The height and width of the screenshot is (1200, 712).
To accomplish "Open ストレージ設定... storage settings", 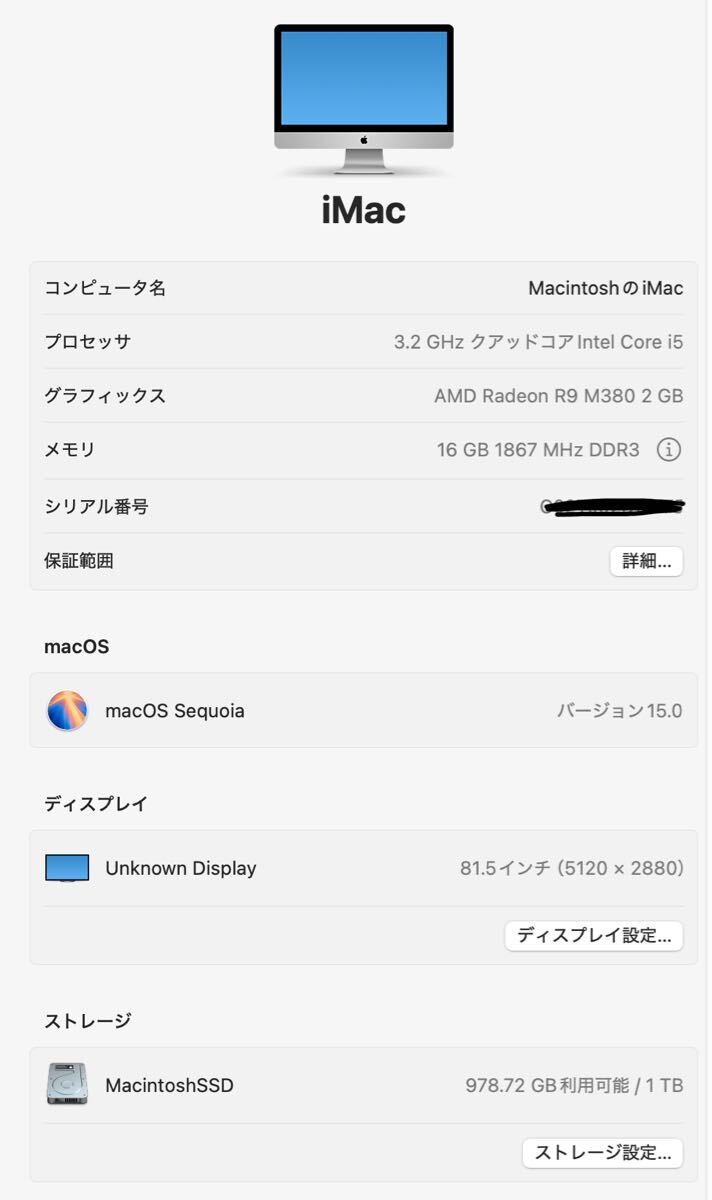I will pos(603,1152).
